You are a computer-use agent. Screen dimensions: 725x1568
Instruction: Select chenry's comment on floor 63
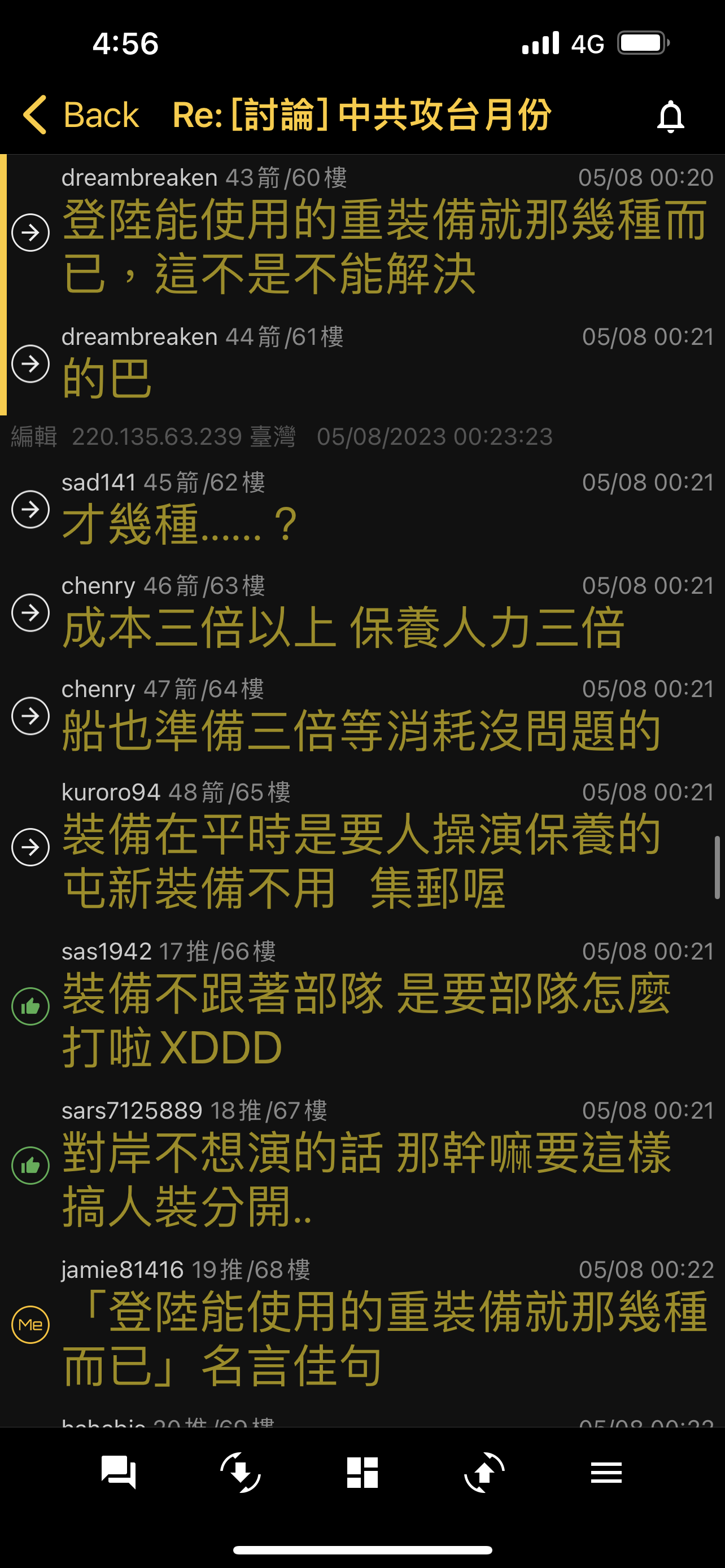[362, 612]
